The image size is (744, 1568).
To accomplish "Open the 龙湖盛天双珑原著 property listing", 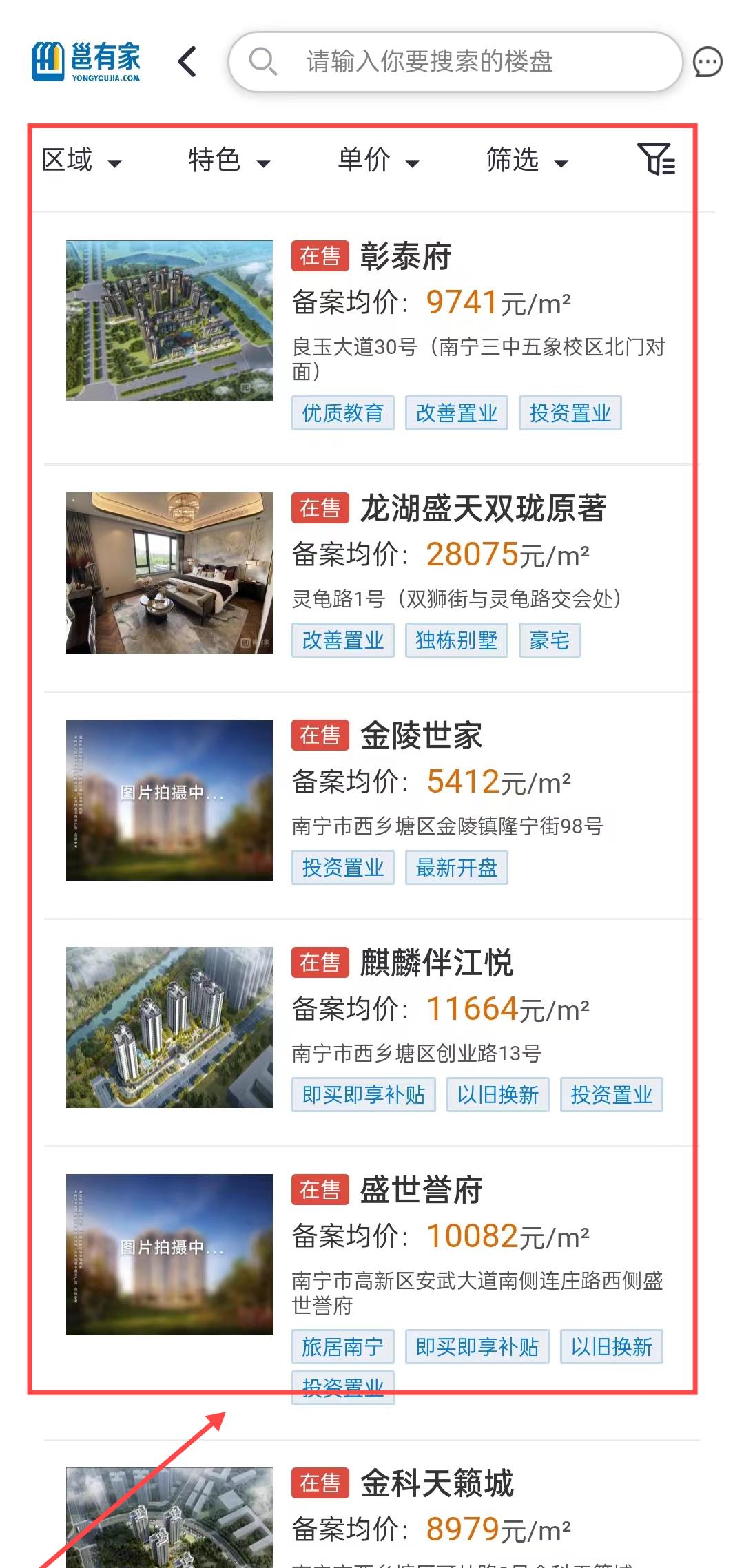I will [482, 509].
